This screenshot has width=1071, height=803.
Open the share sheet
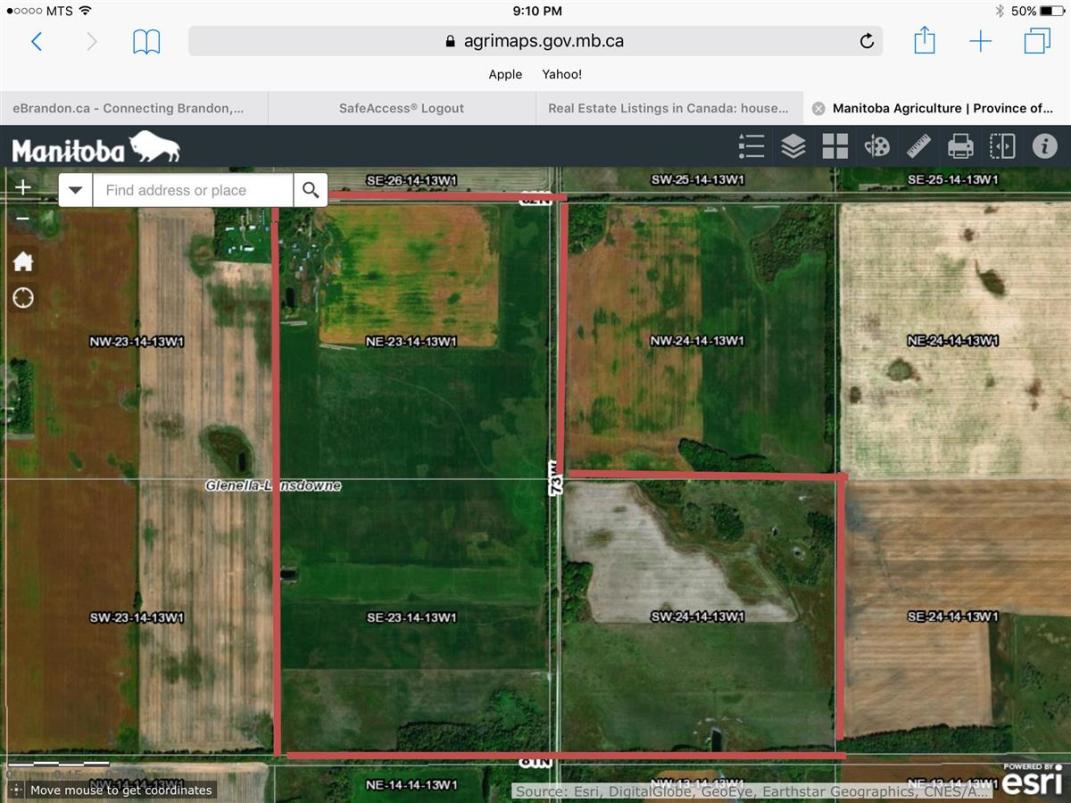[x=924, y=41]
